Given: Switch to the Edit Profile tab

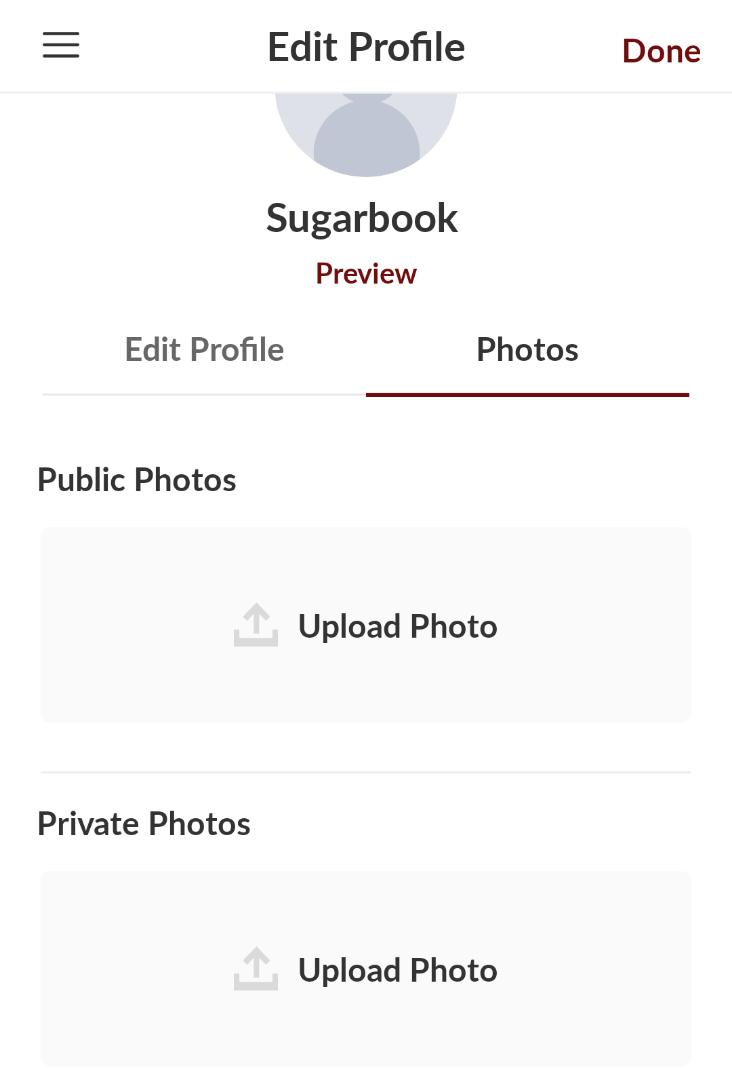Looking at the screenshot, I should [x=204, y=350].
